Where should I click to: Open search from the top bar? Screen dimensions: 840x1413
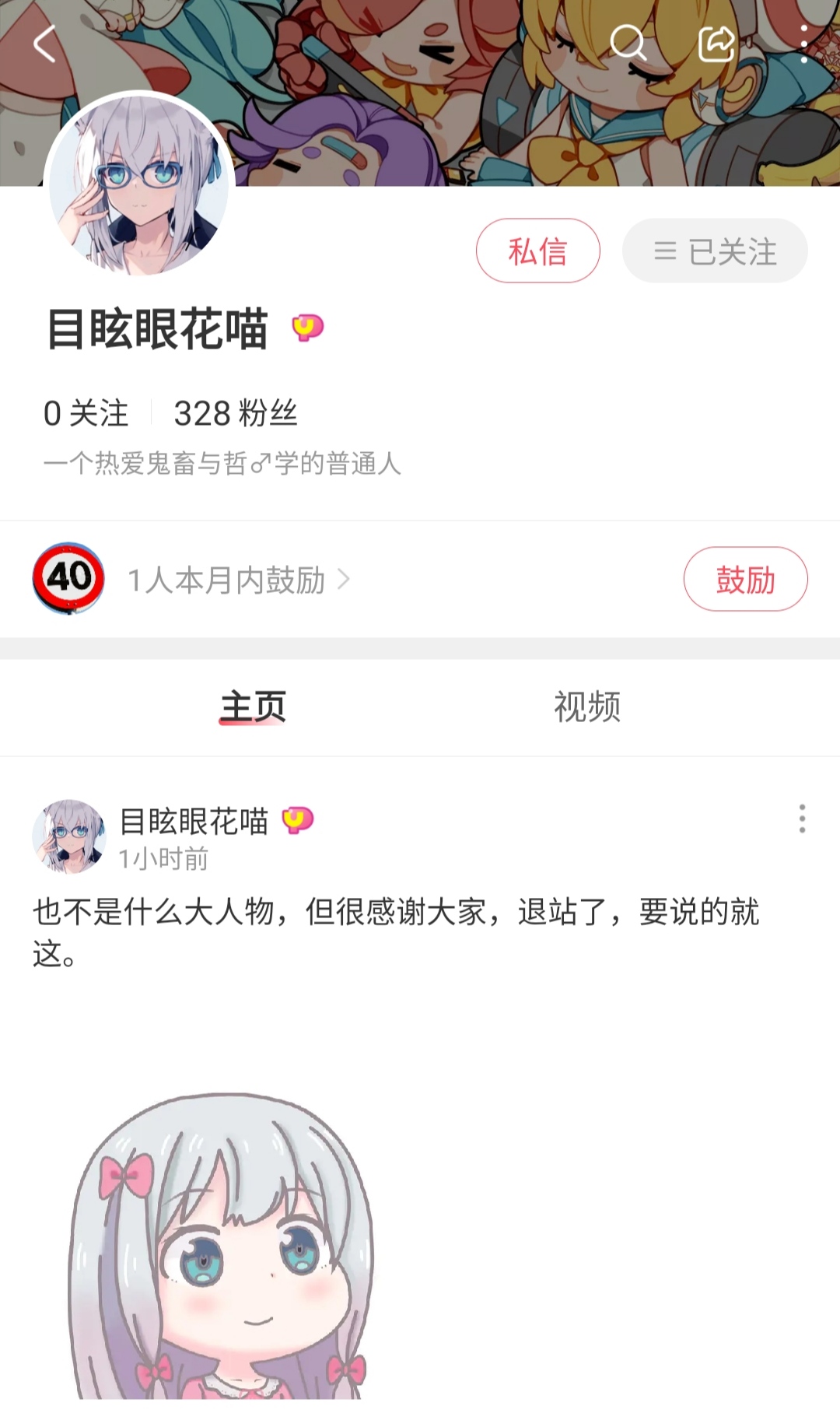[628, 43]
